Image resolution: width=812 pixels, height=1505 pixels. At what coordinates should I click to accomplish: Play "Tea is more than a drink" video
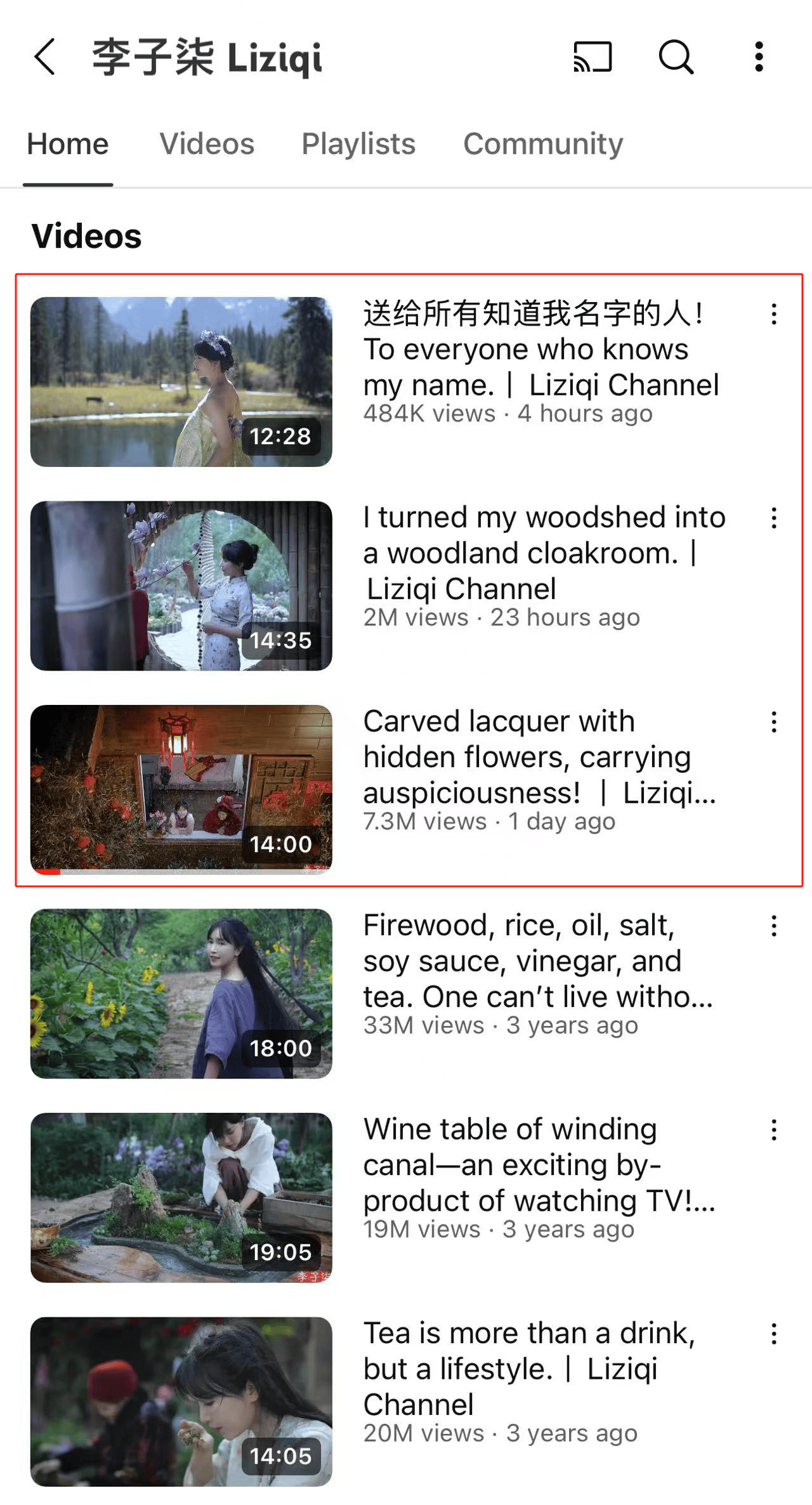coord(181,1401)
